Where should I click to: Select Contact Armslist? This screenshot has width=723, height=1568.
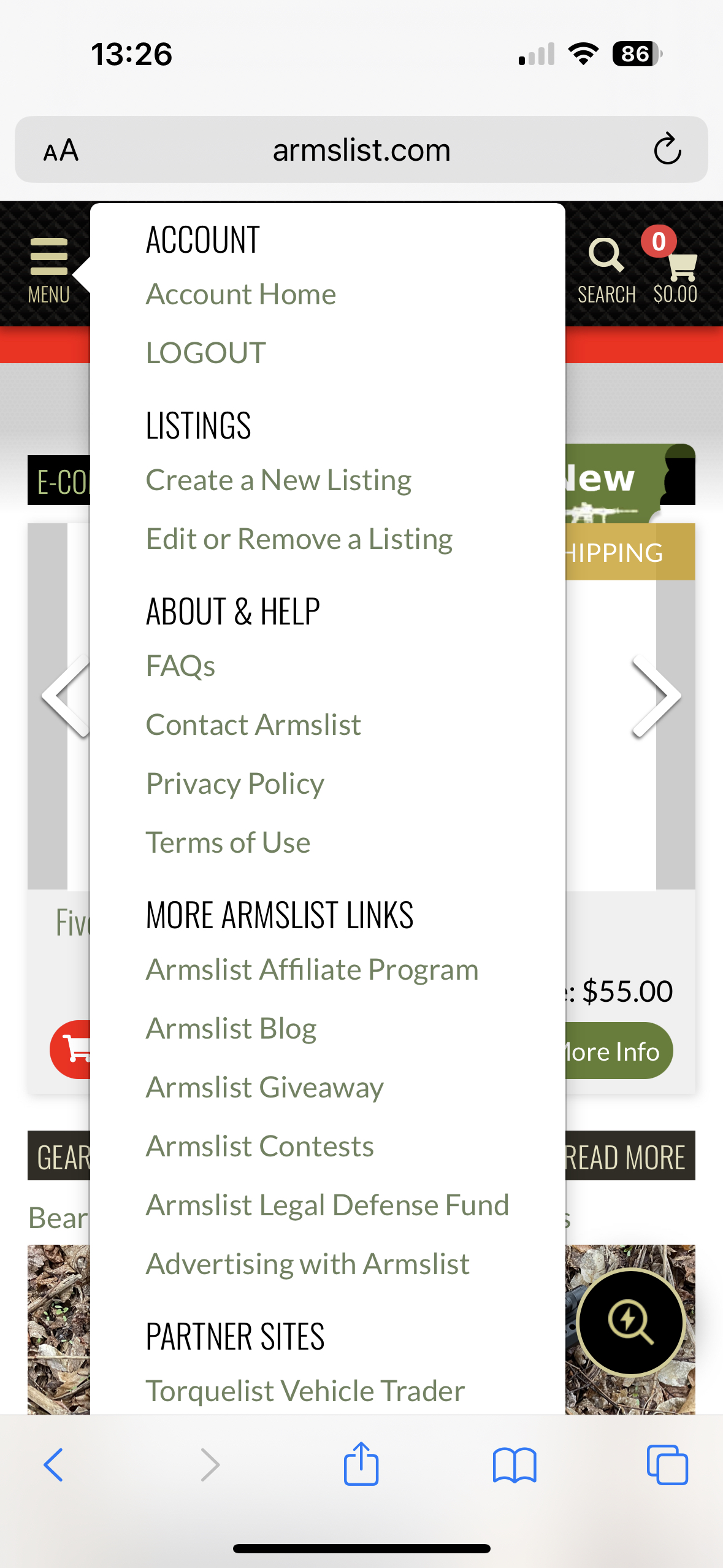pyautogui.click(x=253, y=724)
